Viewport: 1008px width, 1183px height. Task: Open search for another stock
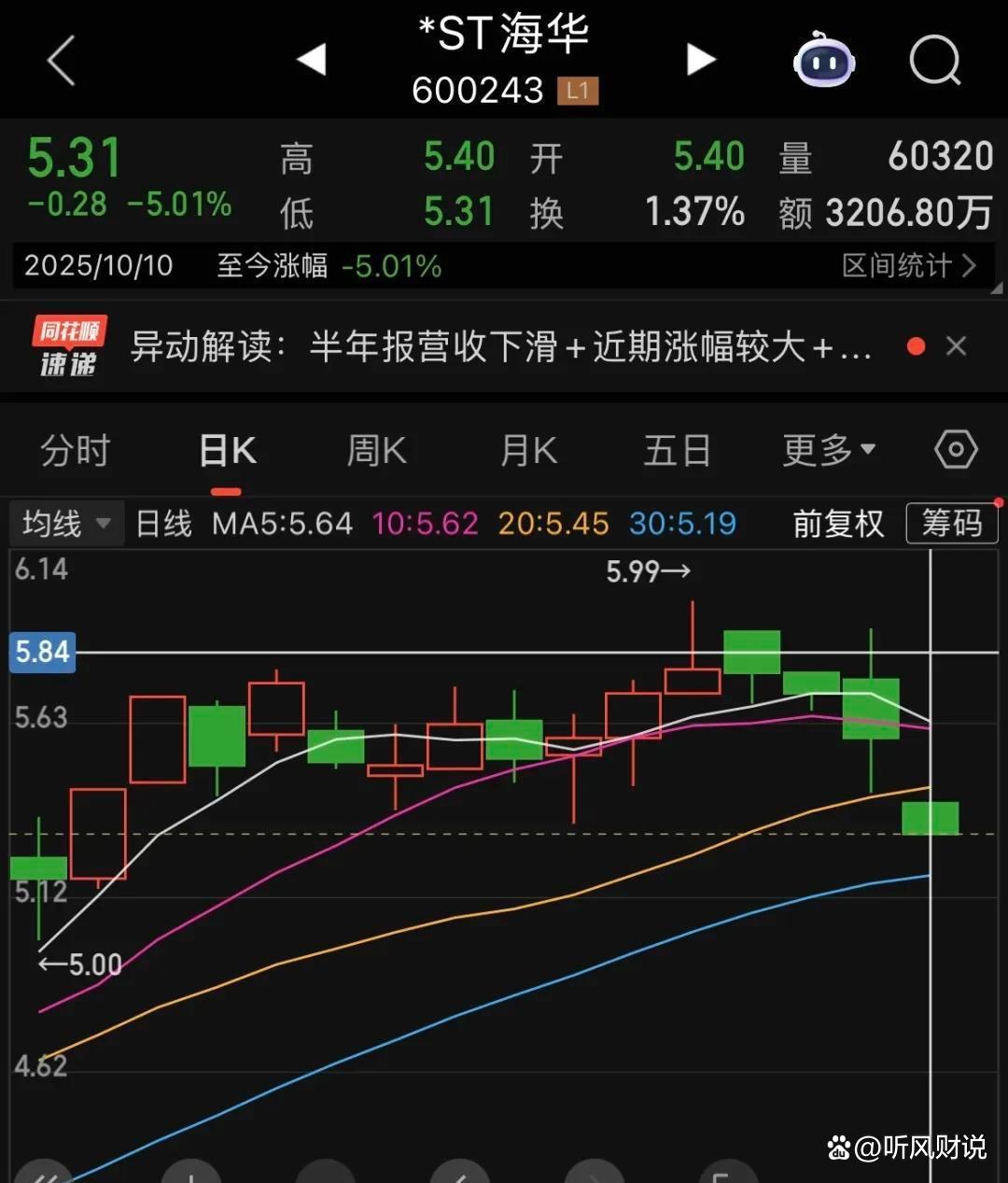pos(936,59)
